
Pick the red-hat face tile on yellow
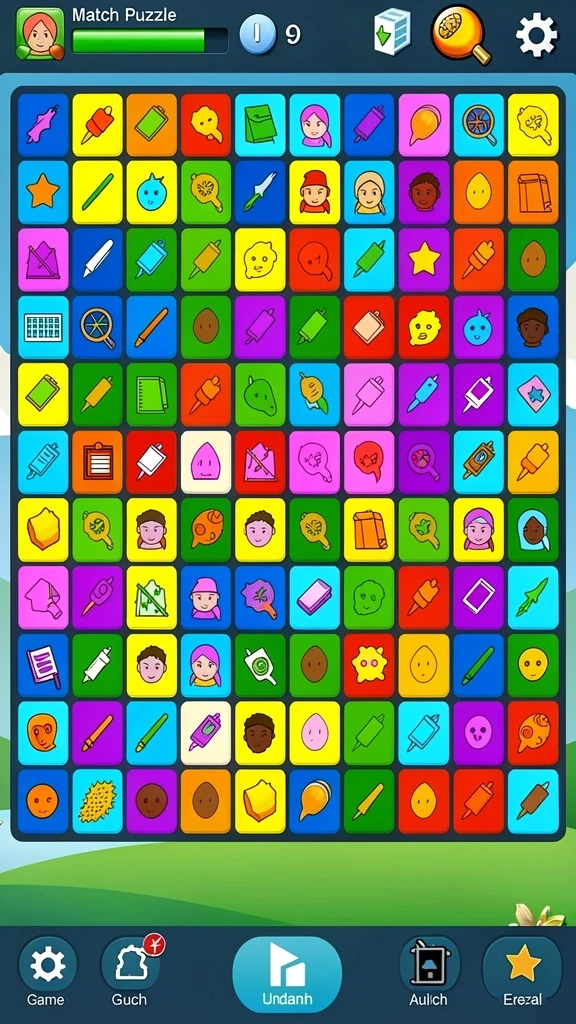pyautogui.click(x=315, y=193)
